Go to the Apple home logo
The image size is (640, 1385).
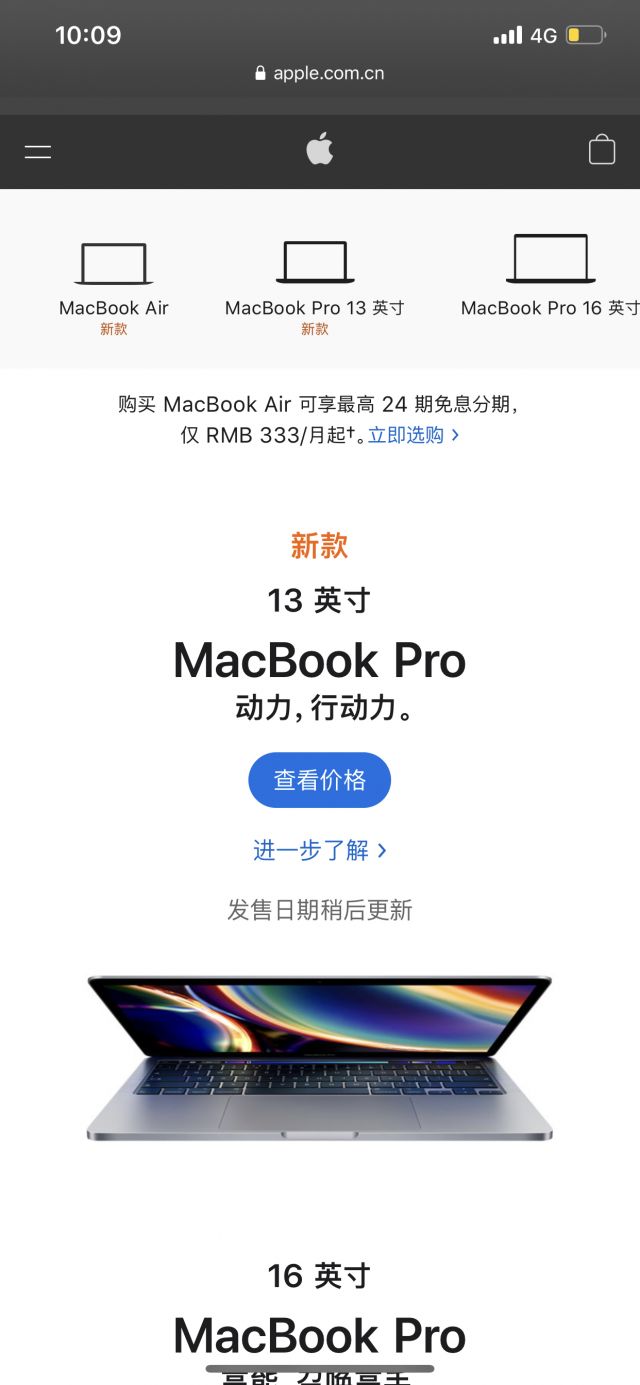coord(320,150)
